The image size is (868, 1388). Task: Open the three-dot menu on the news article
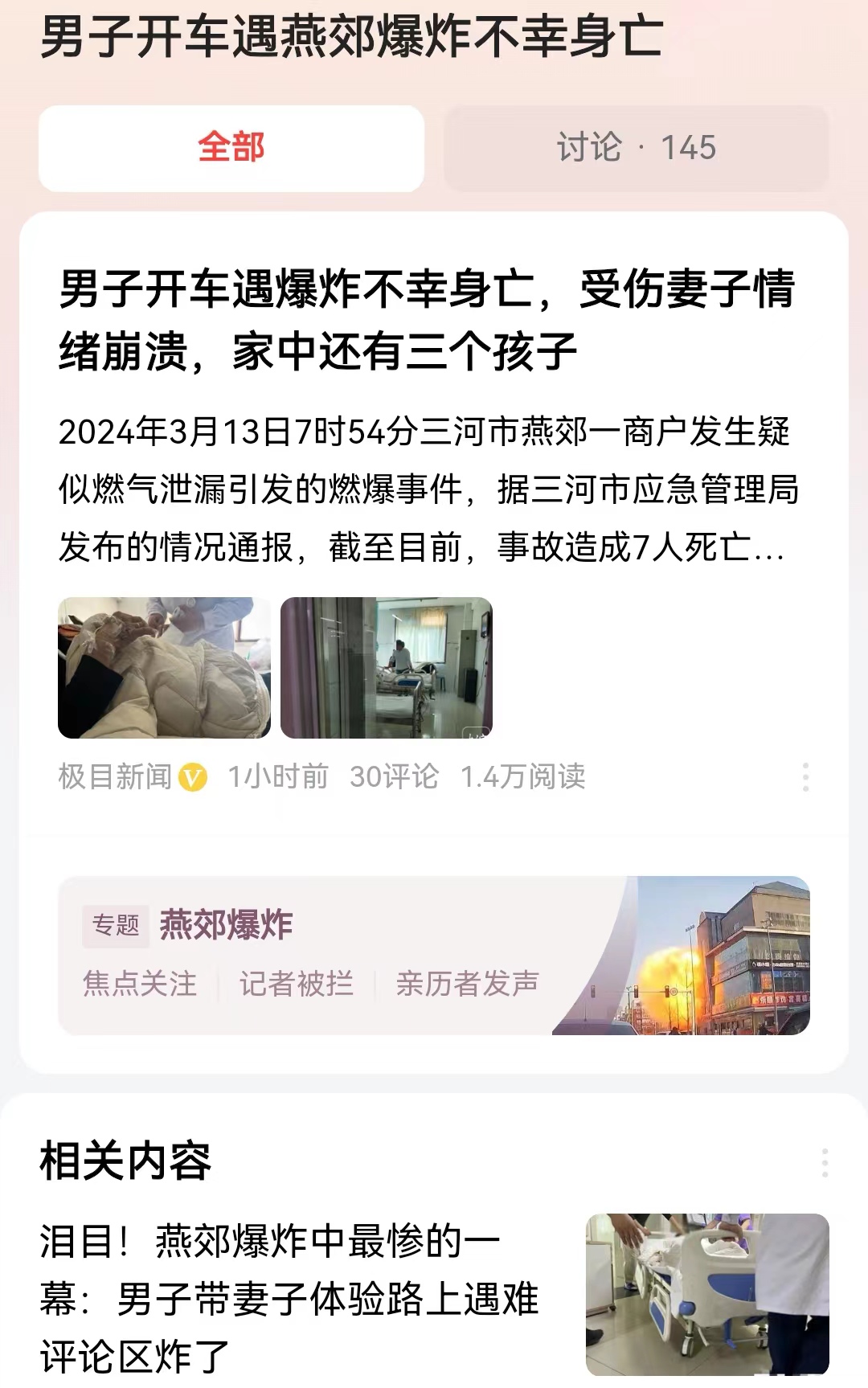(x=807, y=776)
